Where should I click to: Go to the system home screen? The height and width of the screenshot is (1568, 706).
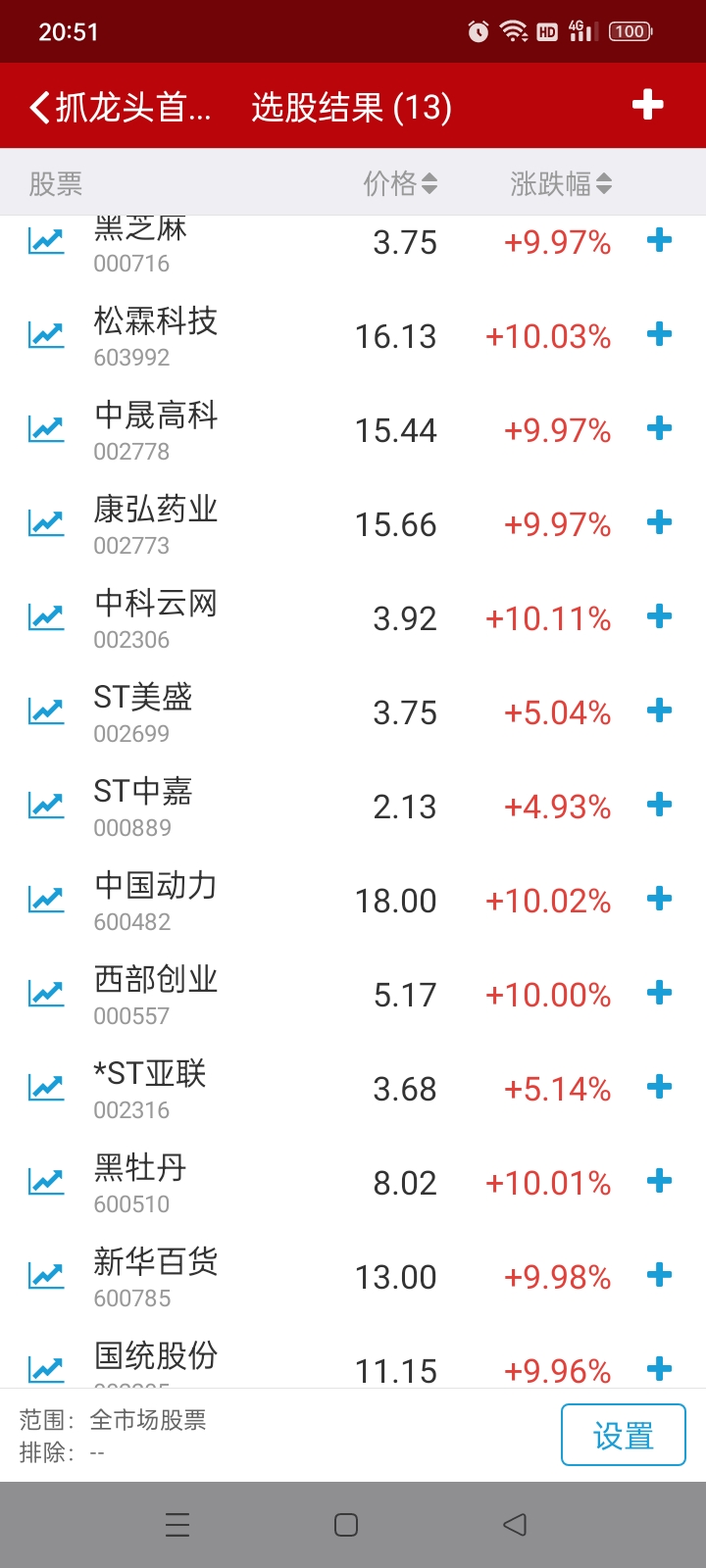coord(346,1525)
